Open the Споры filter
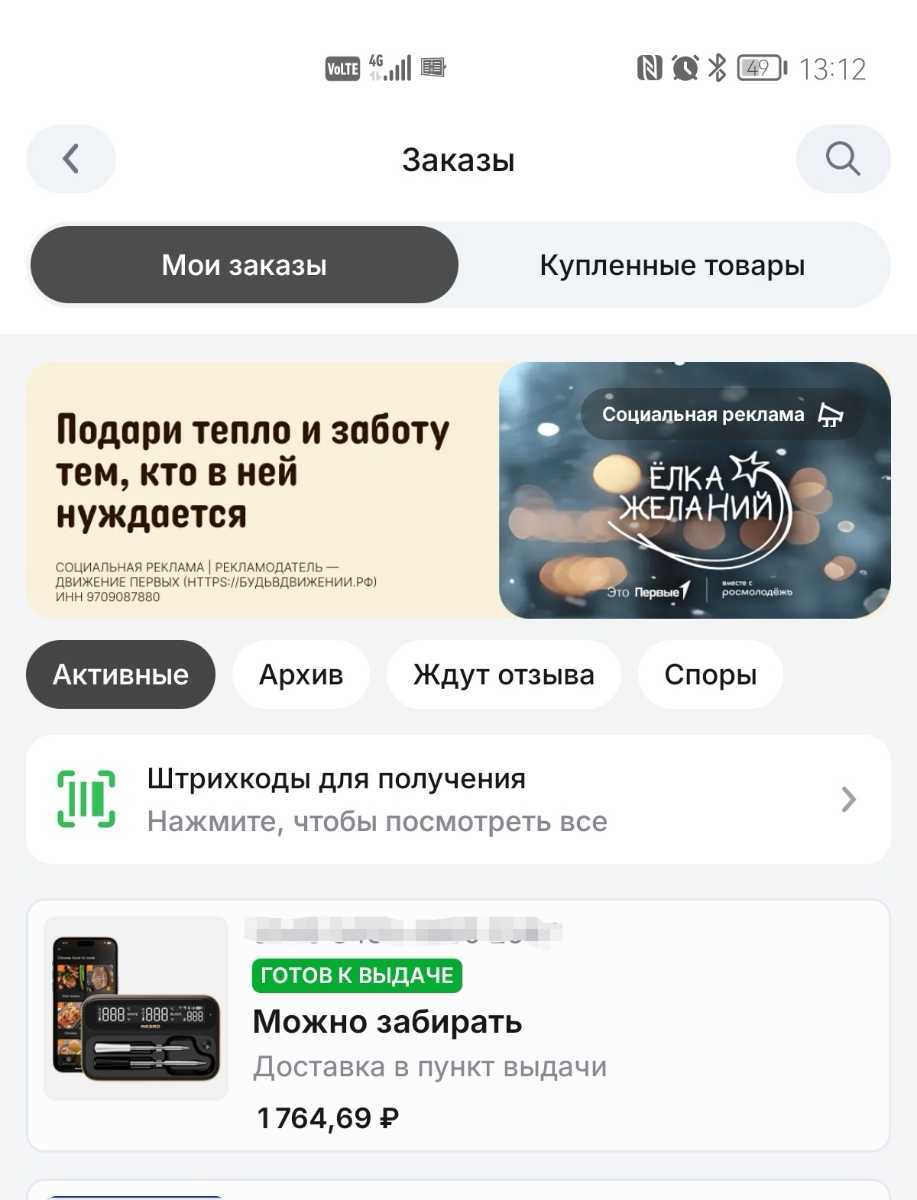Screen dimensions: 917x1200 (x=710, y=675)
